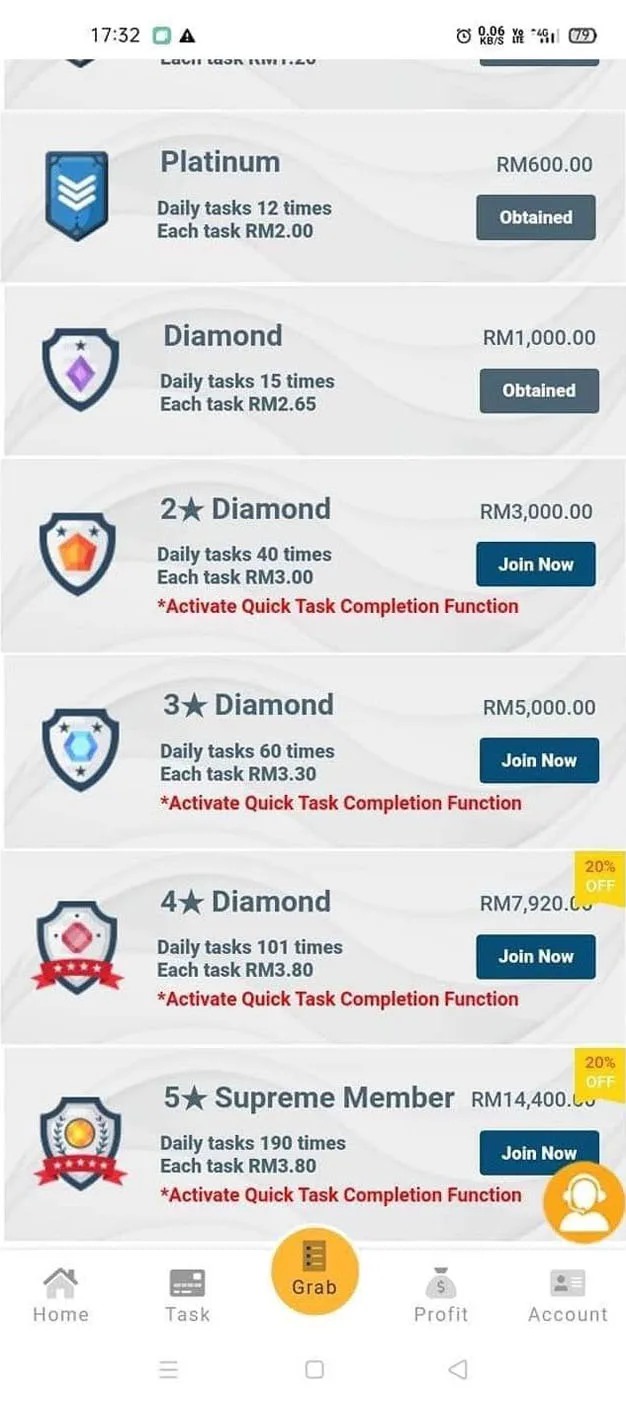
Task: Join the 3★ Diamond membership
Action: pyautogui.click(x=539, y=760)
